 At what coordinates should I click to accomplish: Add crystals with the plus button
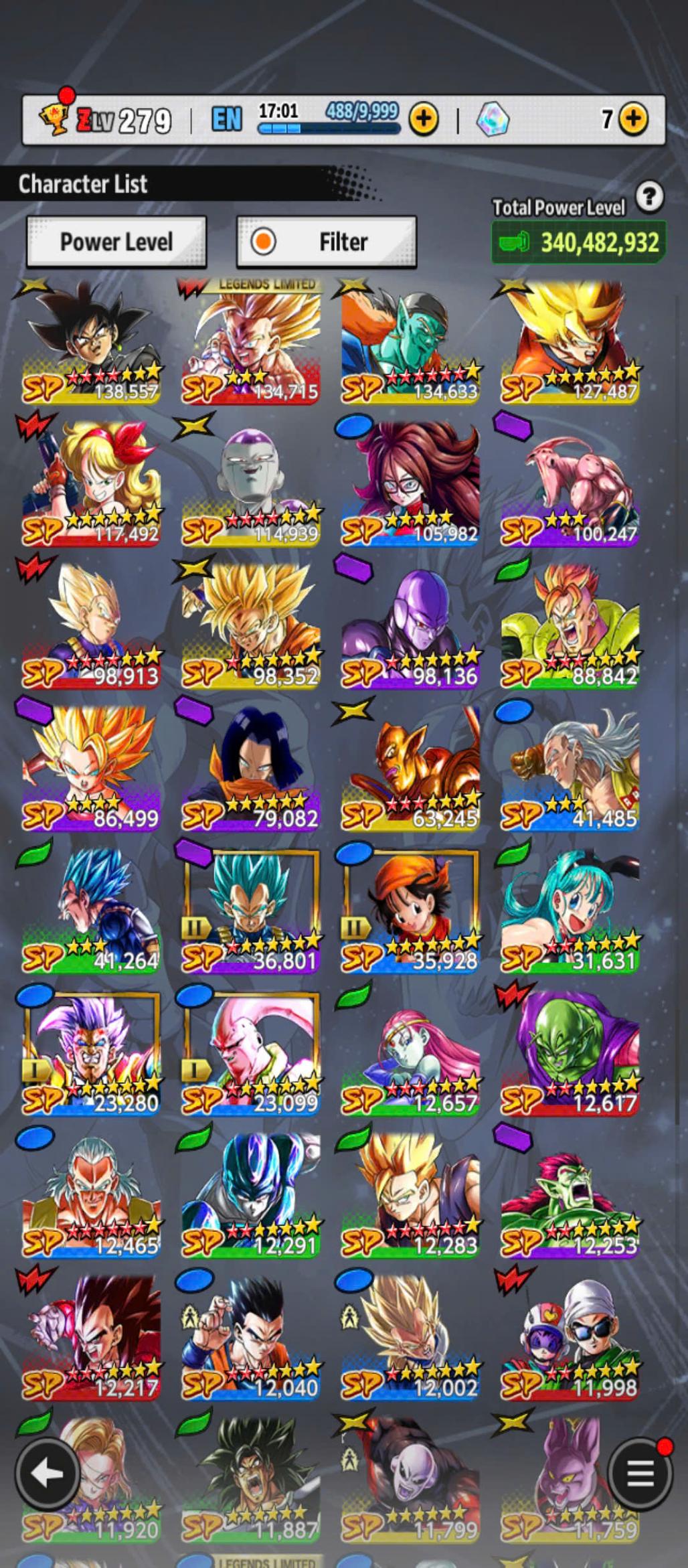tap(633, 119)
